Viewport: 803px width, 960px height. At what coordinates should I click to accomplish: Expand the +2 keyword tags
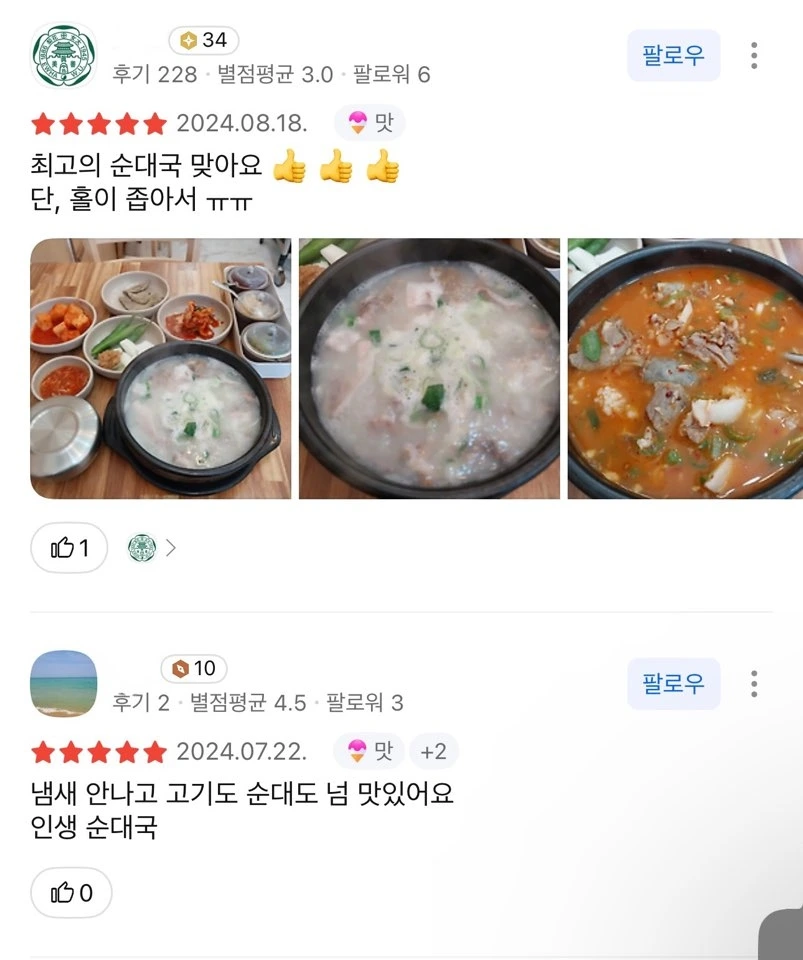pos(433,751)
